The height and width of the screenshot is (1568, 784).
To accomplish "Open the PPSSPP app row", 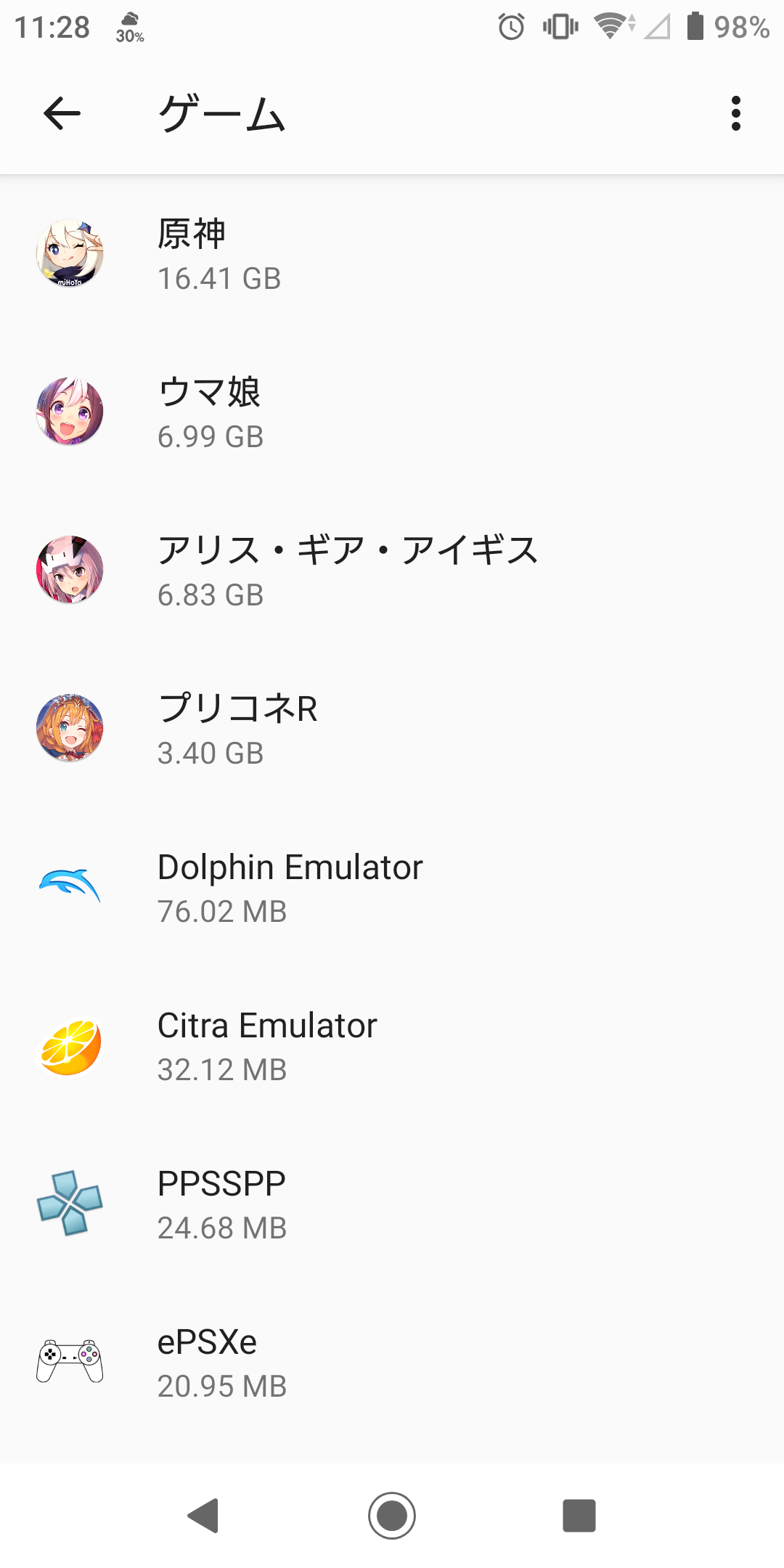I will pyautogui.click(x=392, y=1204).
